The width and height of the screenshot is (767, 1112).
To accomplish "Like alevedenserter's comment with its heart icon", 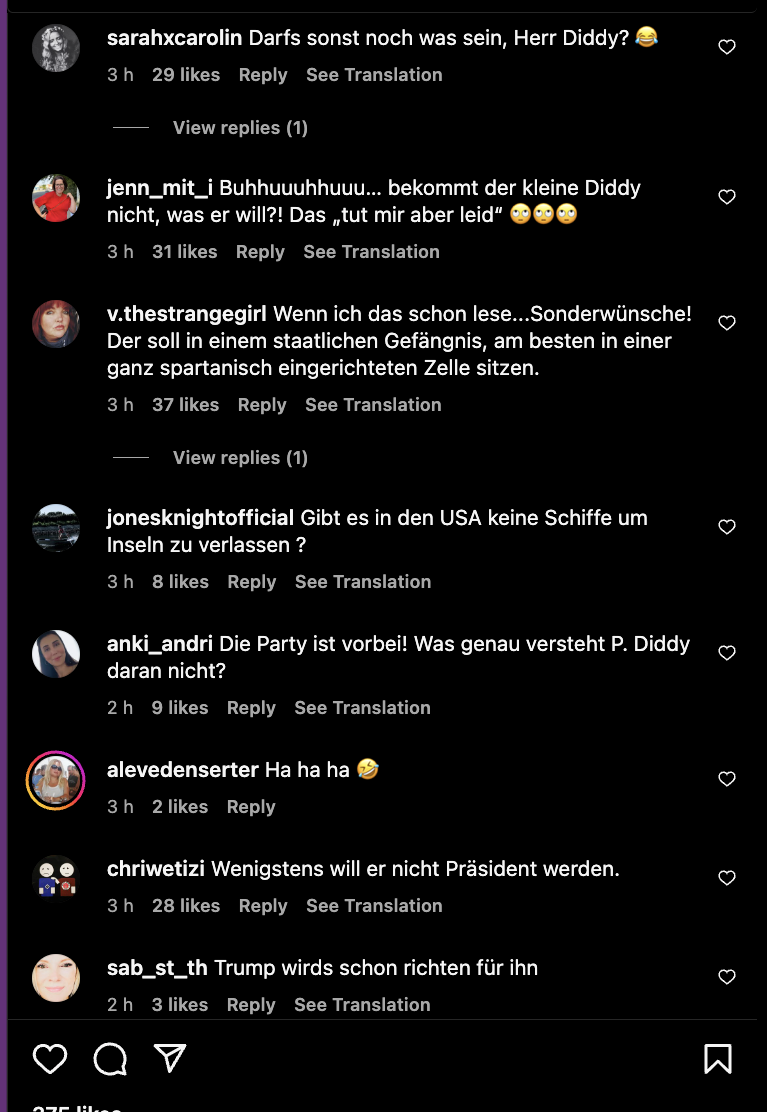I will click(727, 778).
